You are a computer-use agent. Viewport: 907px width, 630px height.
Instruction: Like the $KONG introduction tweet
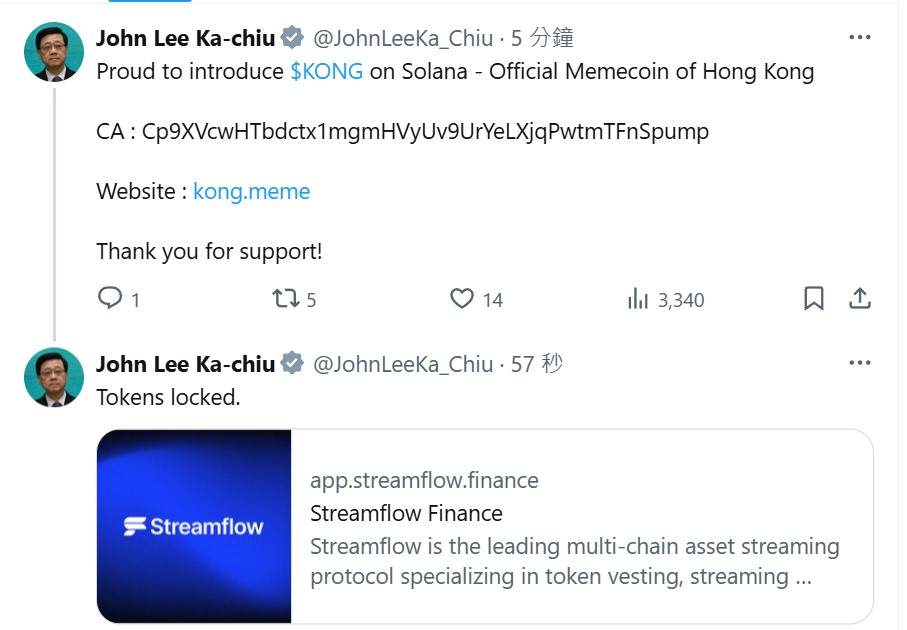coord(461,298)
